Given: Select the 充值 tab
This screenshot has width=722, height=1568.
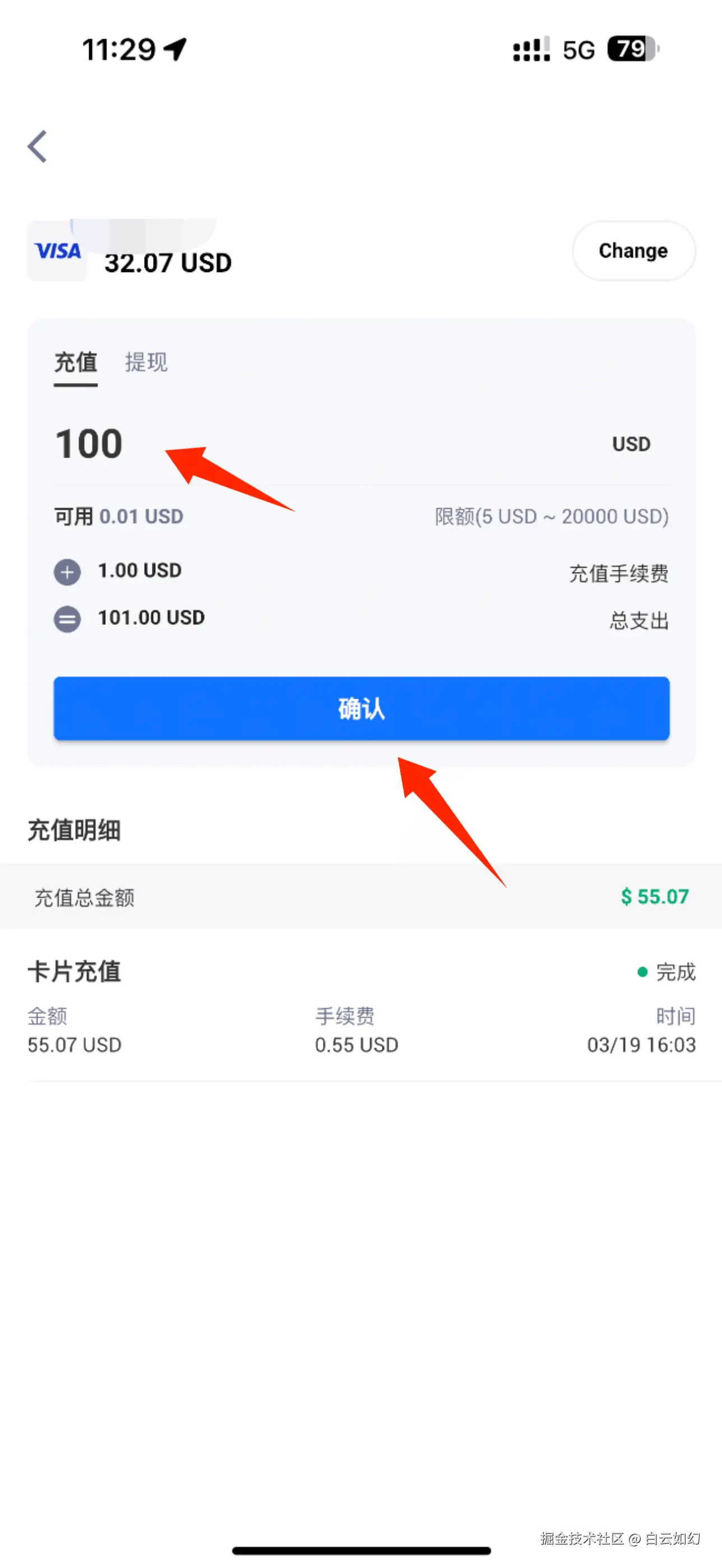Looking at the screenshot, I should click(x=76, y=362).
